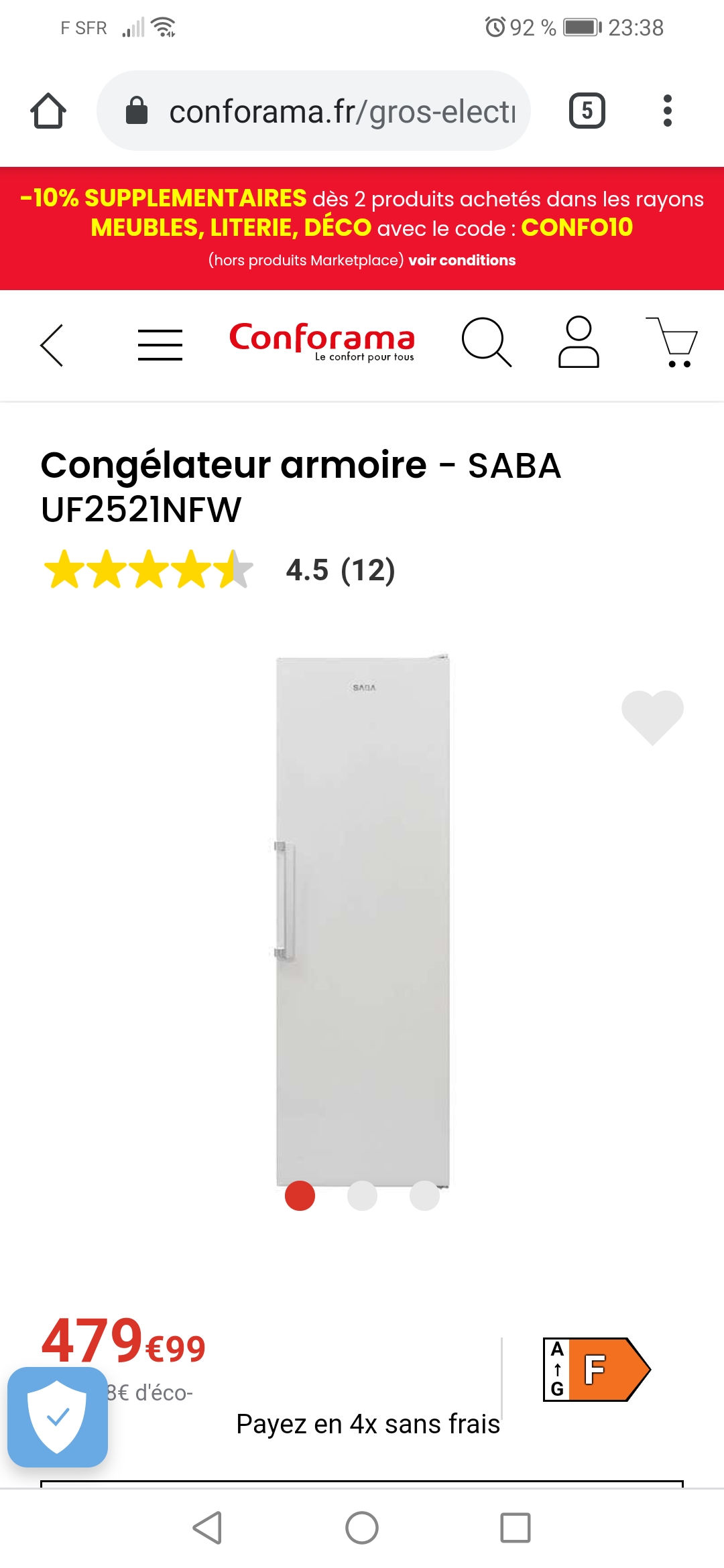Open the 4.5 star reviews (12)

(219, 570)
